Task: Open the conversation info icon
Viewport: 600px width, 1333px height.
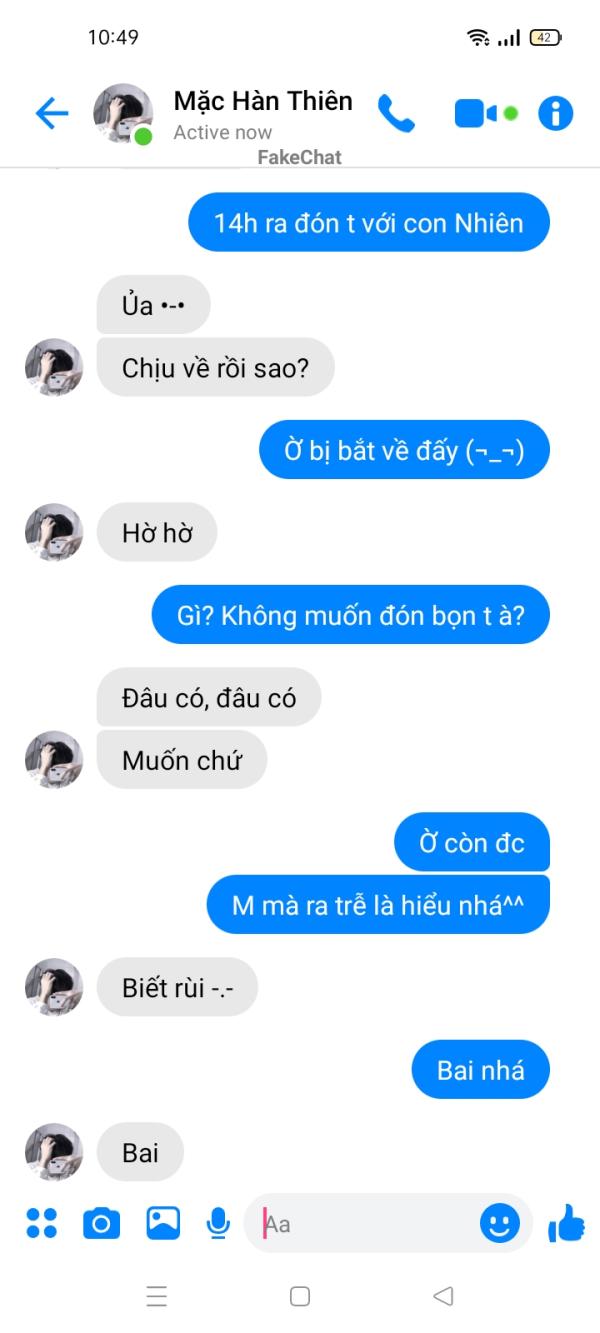Action: click(556, 114)
